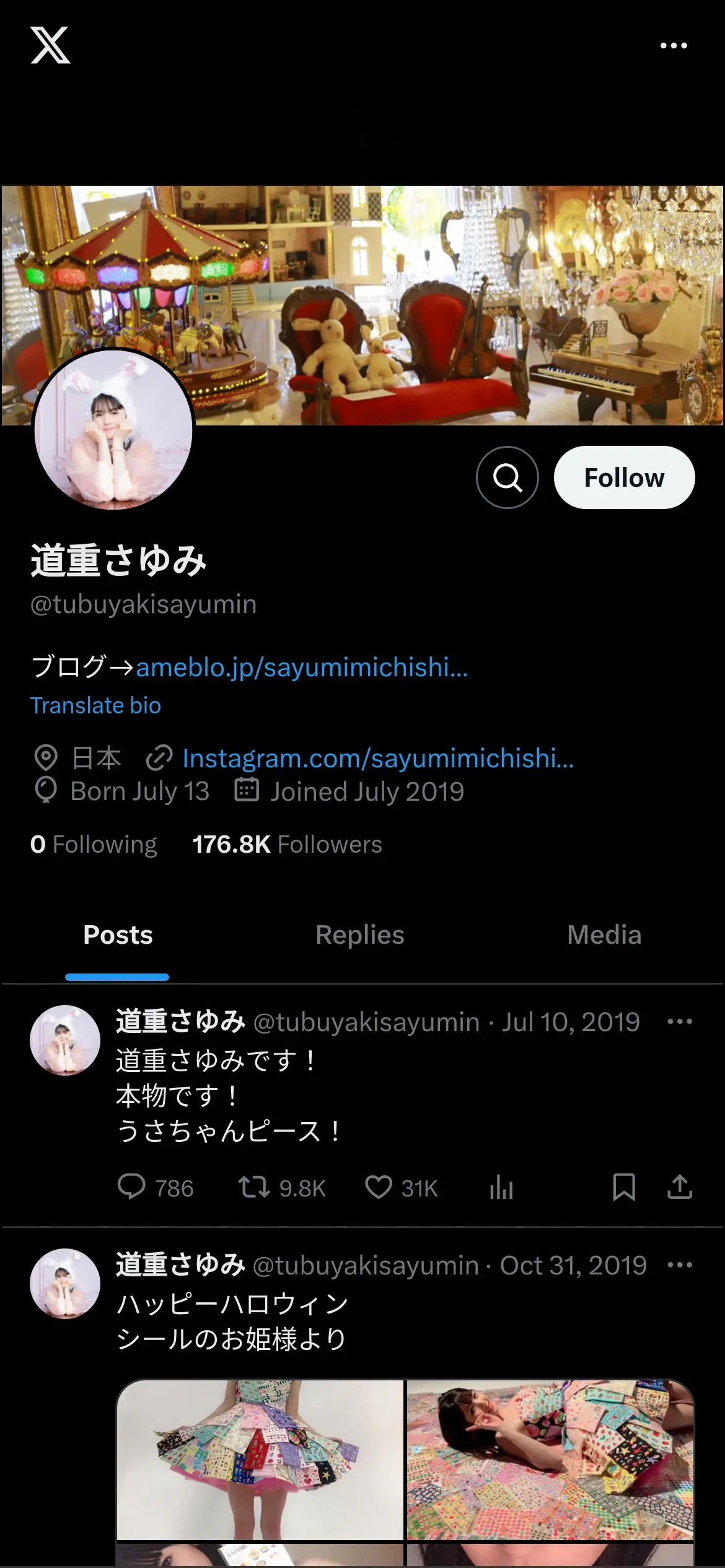Open the sticker skirt photo in the Halloween post
This screenshot has width=725, height=1568.
(260, 1459)
